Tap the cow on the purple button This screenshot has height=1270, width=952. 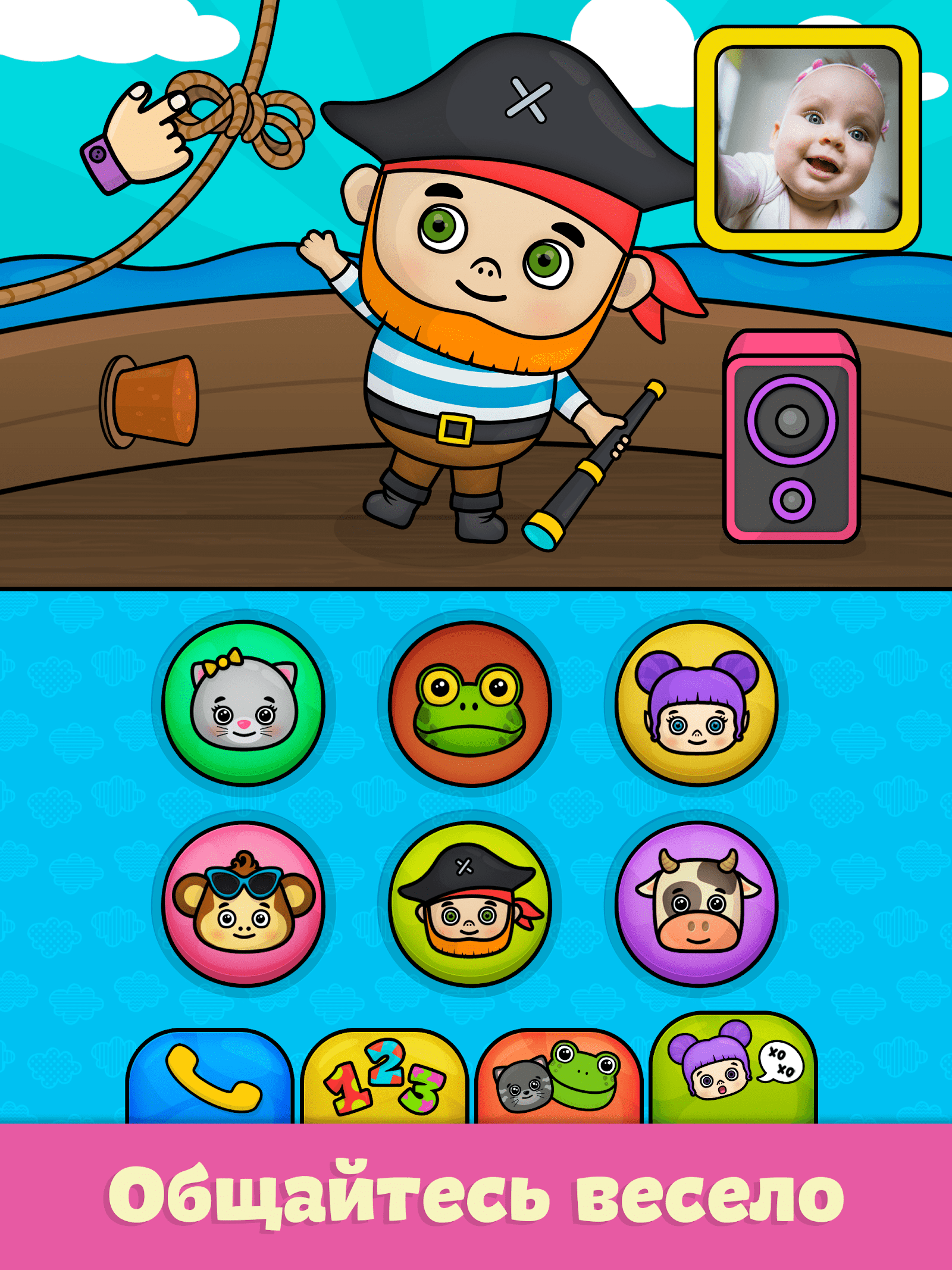point(697,903)
